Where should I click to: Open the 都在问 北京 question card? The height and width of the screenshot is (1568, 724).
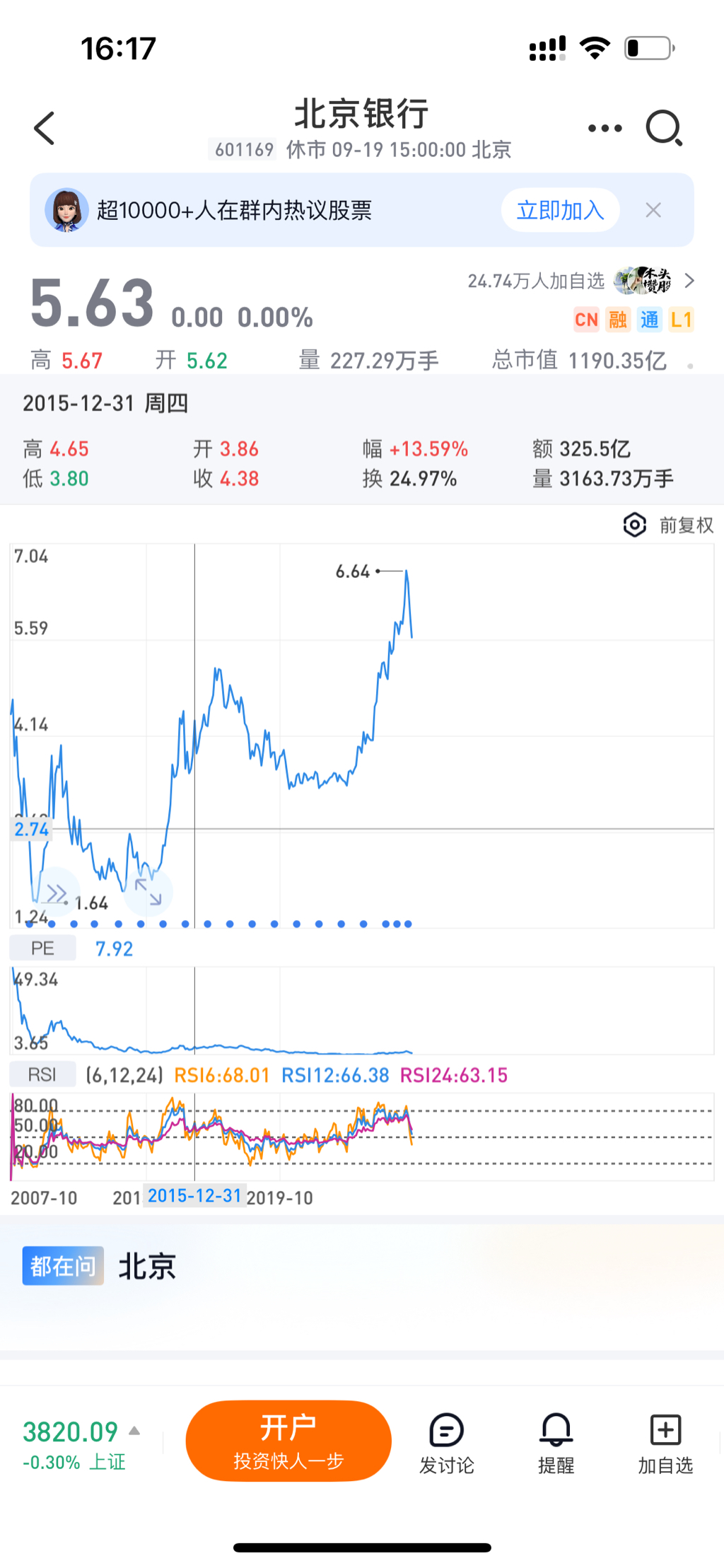(x=99, y=1266)
